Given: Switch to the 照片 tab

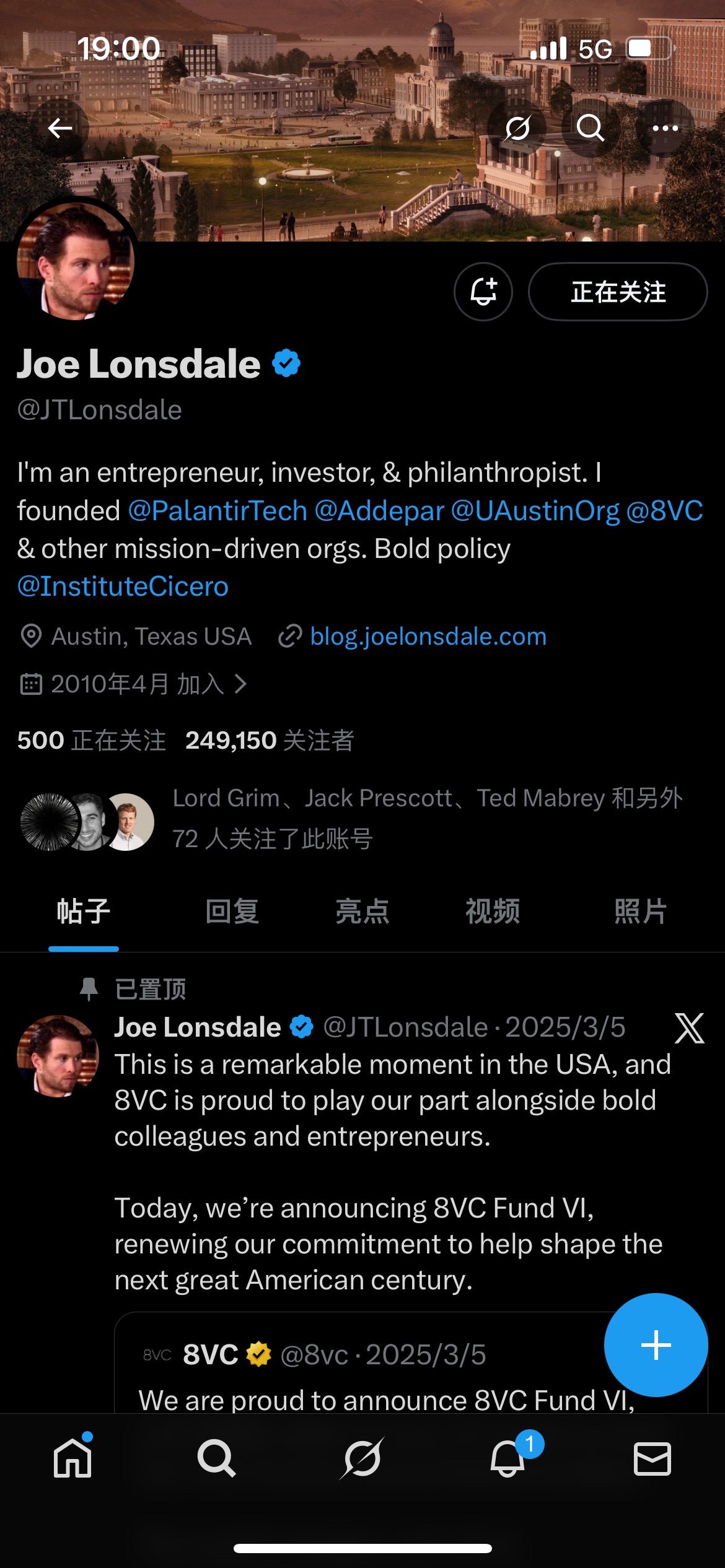Looking at the screenshot, I should tap(641, 912).
